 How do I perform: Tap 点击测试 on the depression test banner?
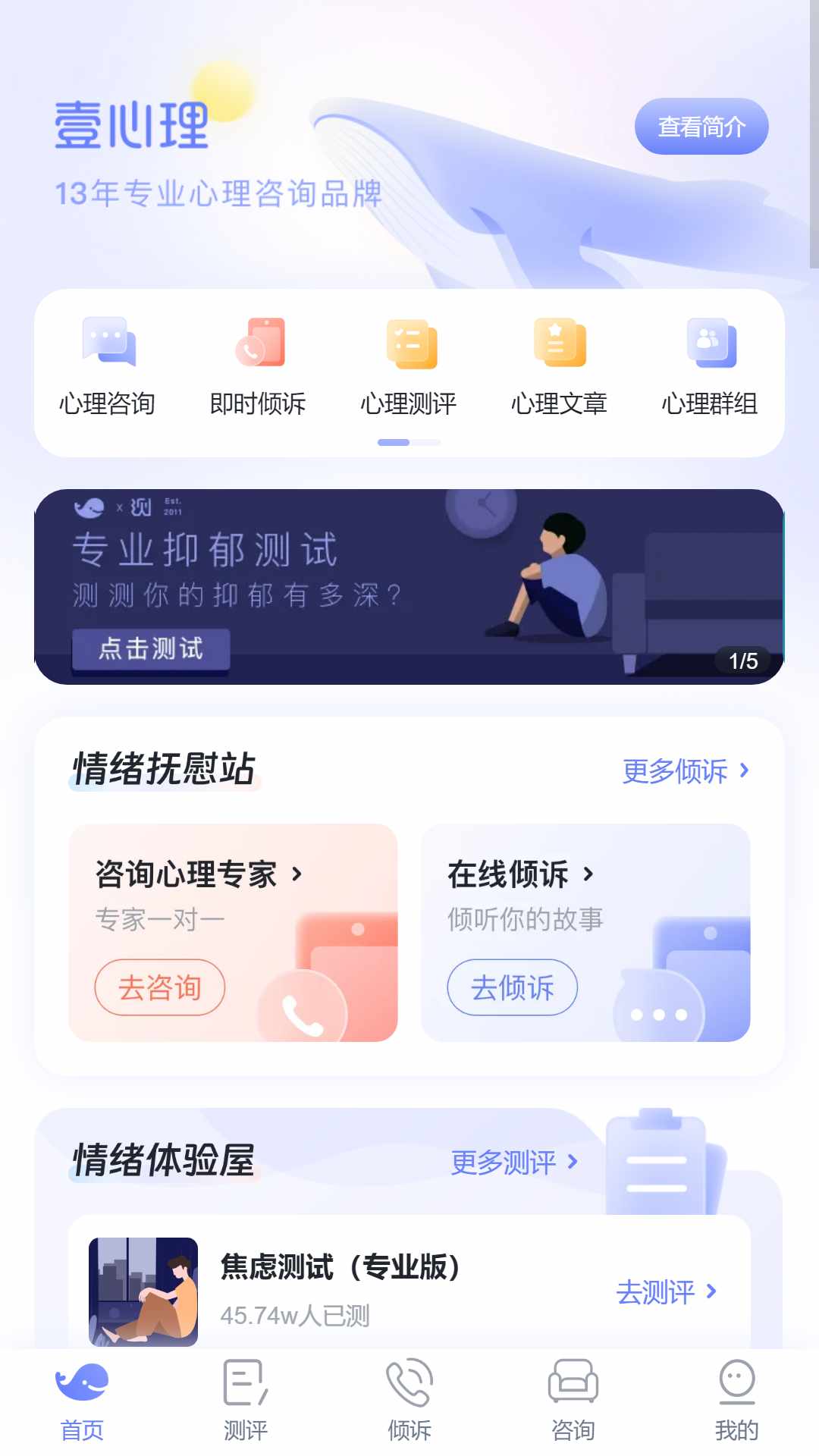click(151, 648)
